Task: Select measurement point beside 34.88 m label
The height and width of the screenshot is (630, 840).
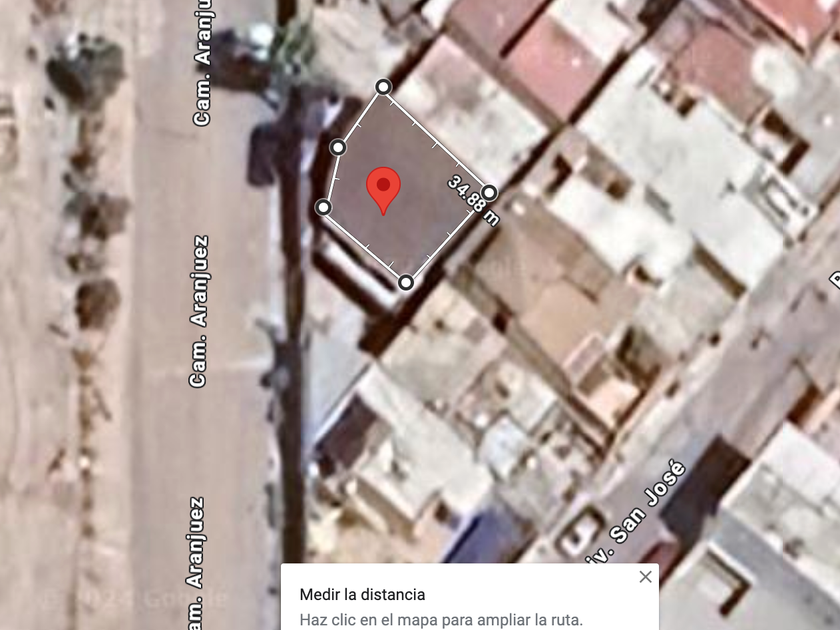Action: pyautogui.click(x=489, y=193)
